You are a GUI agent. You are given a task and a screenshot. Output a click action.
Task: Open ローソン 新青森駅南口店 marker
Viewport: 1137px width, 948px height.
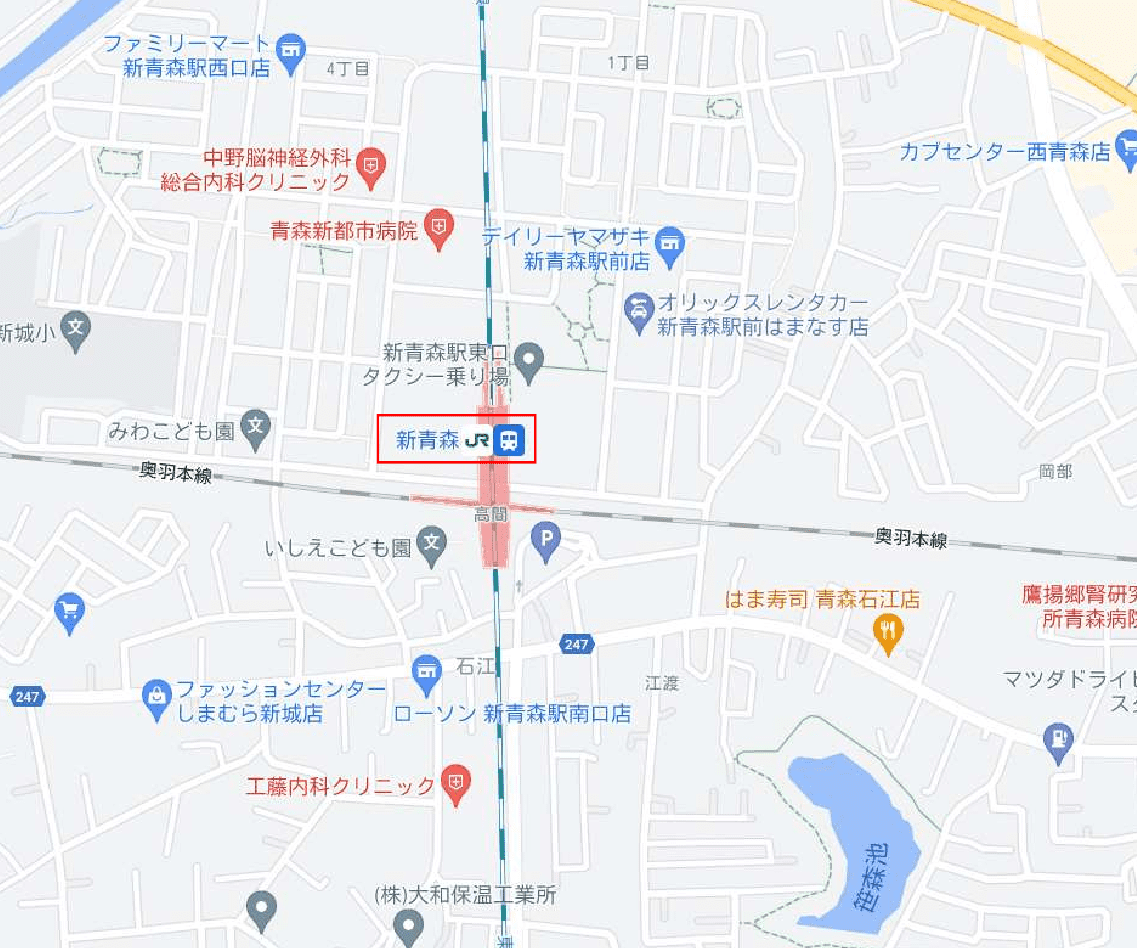pos(426,670)
